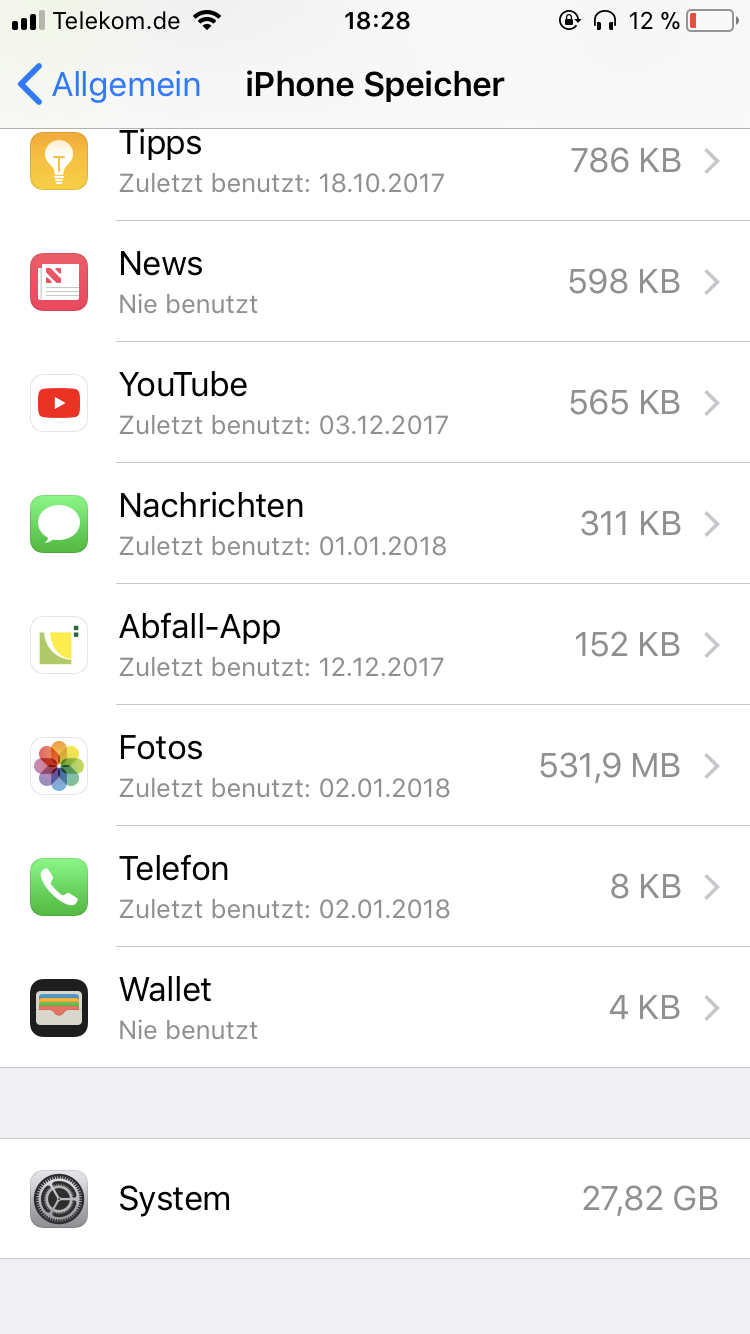Go back to Allgemein settings
The image size is (750, 1334).
coord(110,85)
